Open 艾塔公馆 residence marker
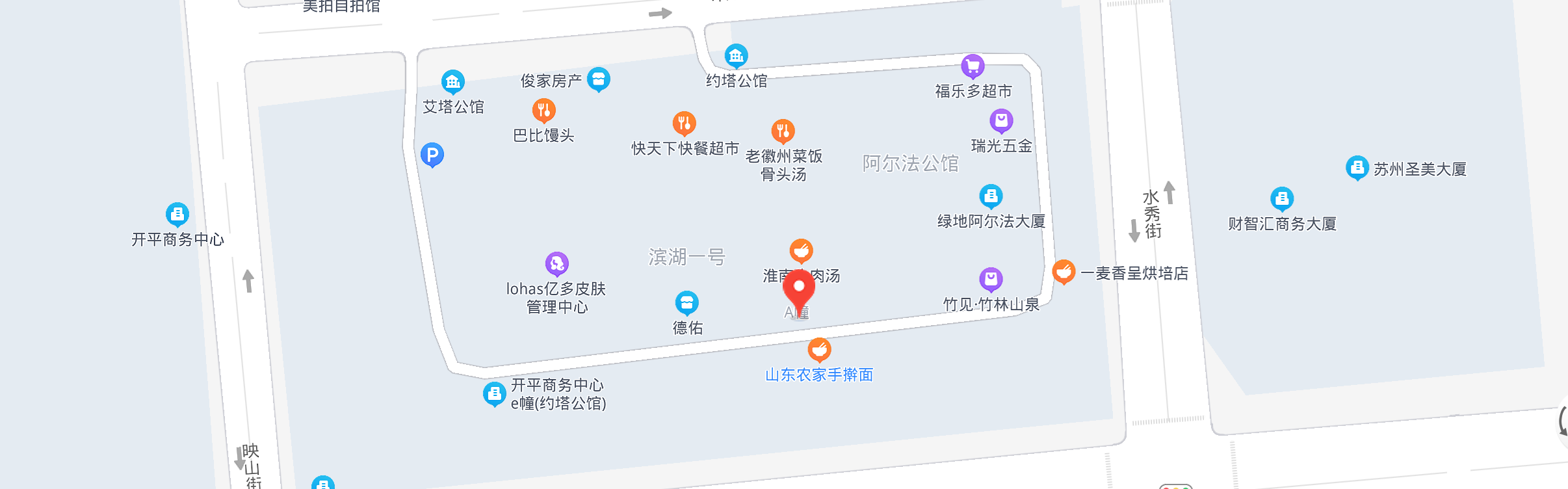Screen dimensions: 1568x489 452,82
